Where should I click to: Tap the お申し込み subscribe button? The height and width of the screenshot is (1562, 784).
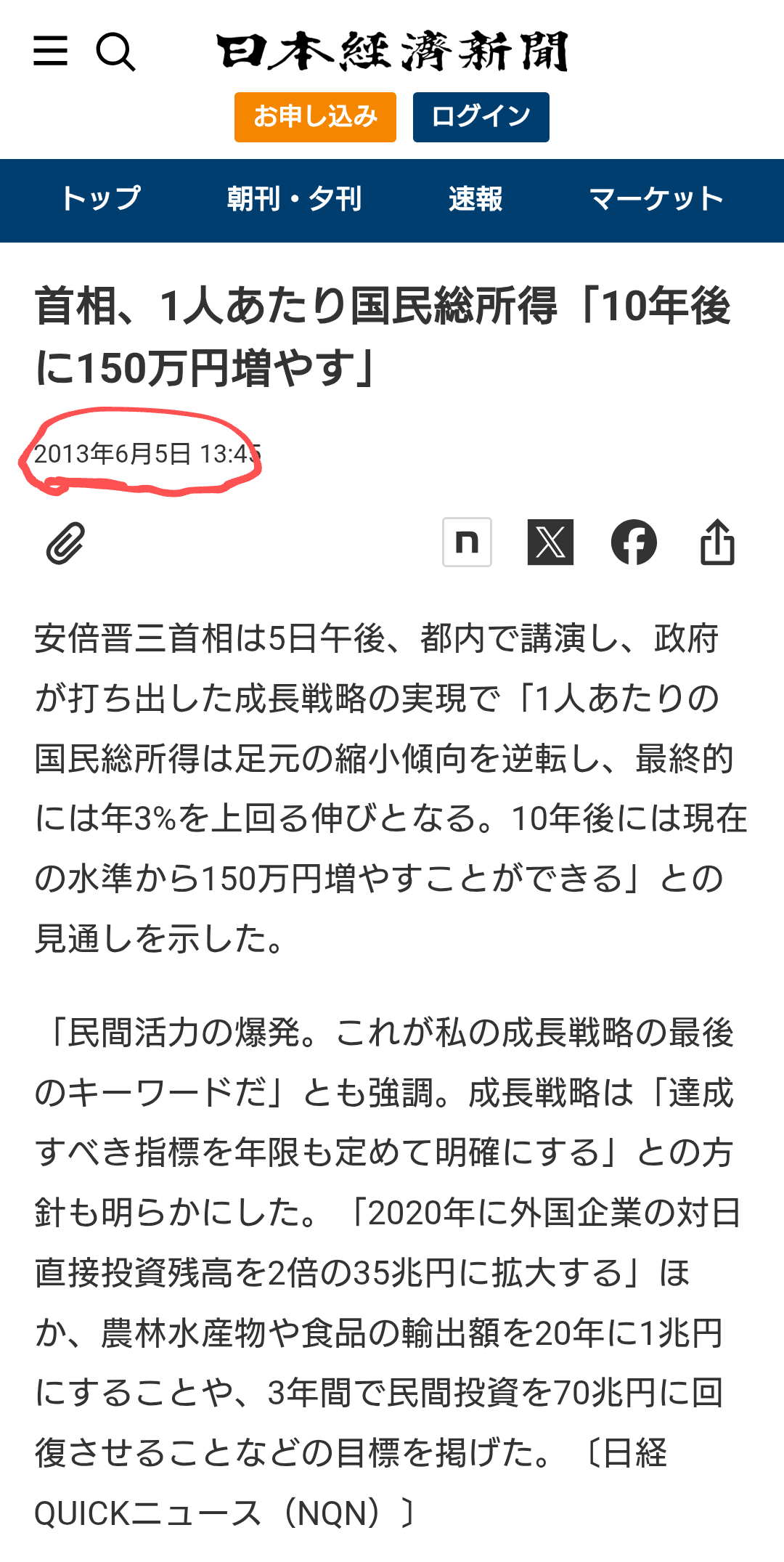point(315,117)
